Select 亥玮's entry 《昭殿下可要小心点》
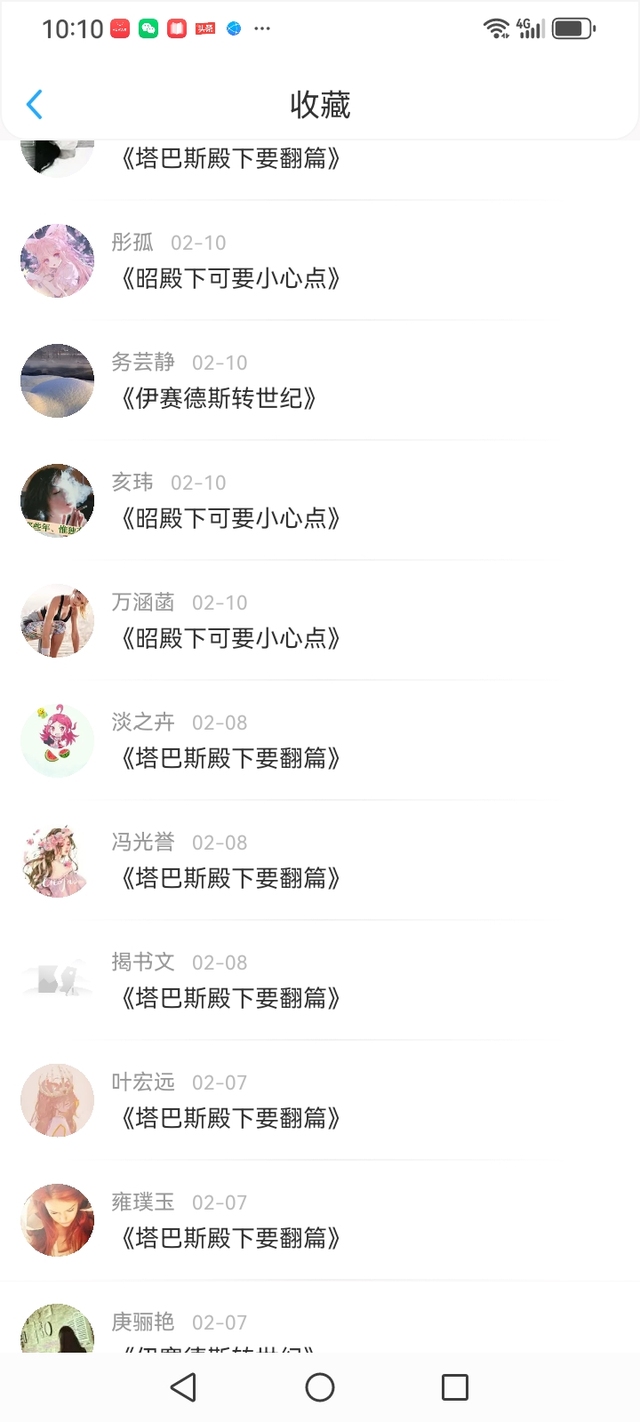This screenshot has height=1422, width=640. [231, 518]
